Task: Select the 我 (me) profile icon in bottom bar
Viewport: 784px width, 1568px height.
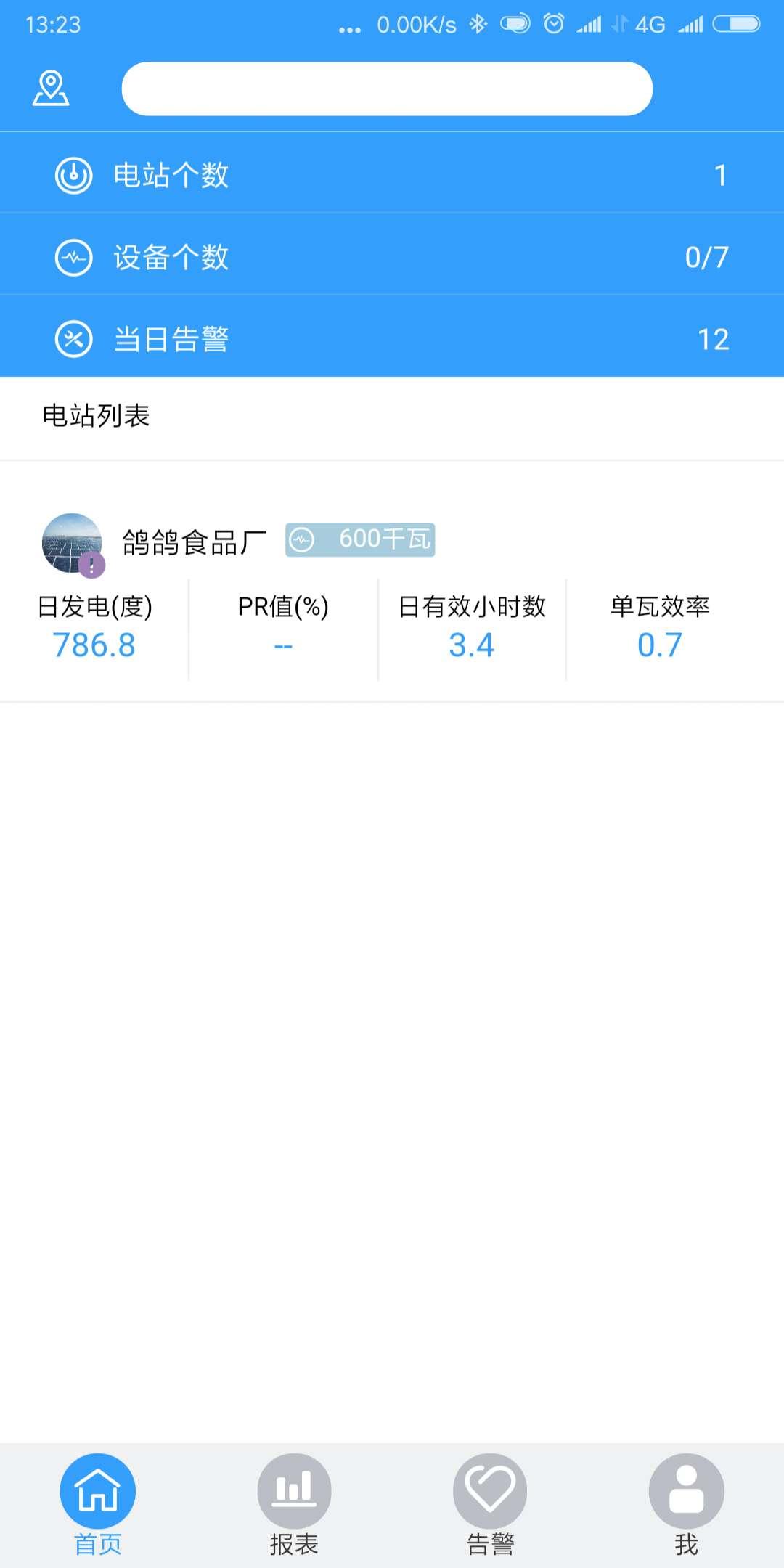Action: (x=685, y=1492)
